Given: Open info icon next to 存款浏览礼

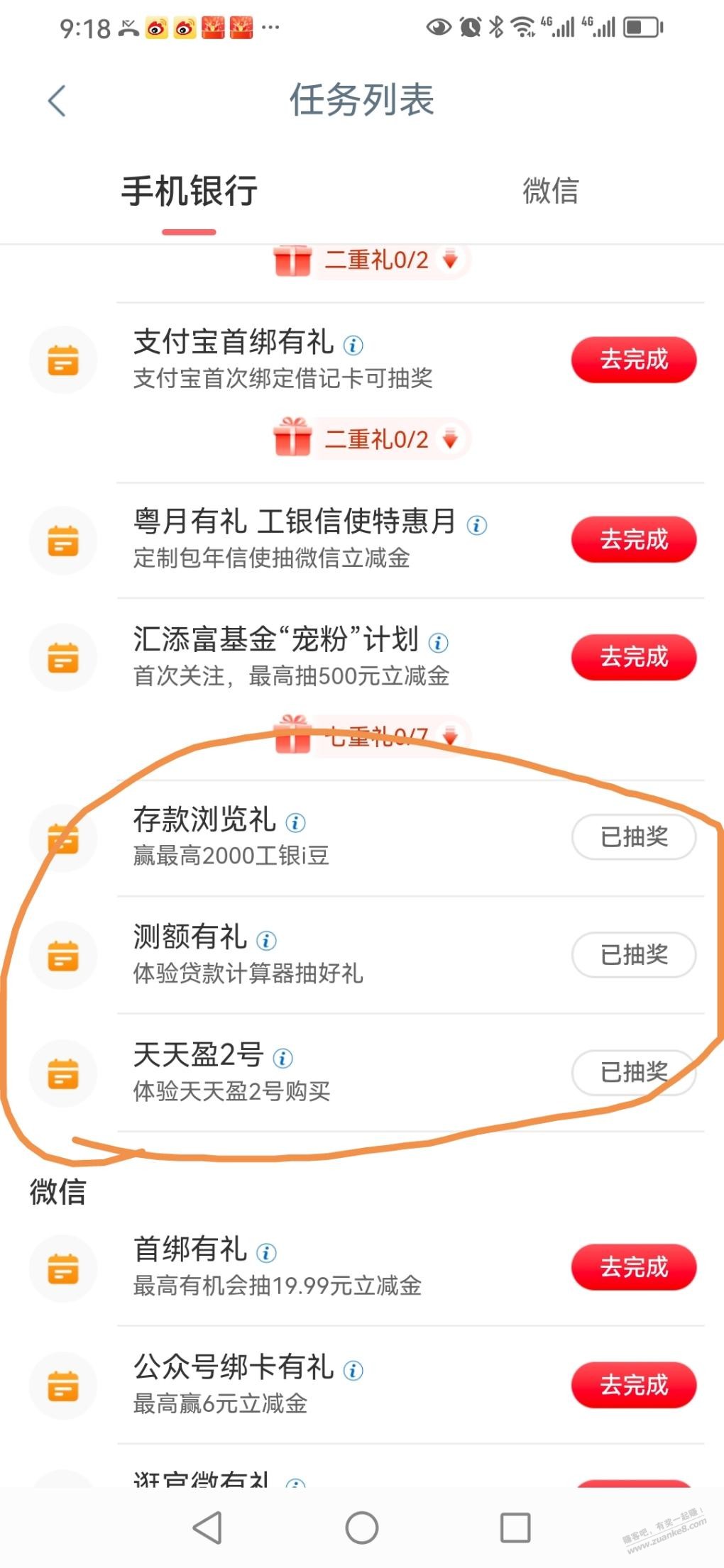Looking at the screenshot, I should tap(295, 823).
